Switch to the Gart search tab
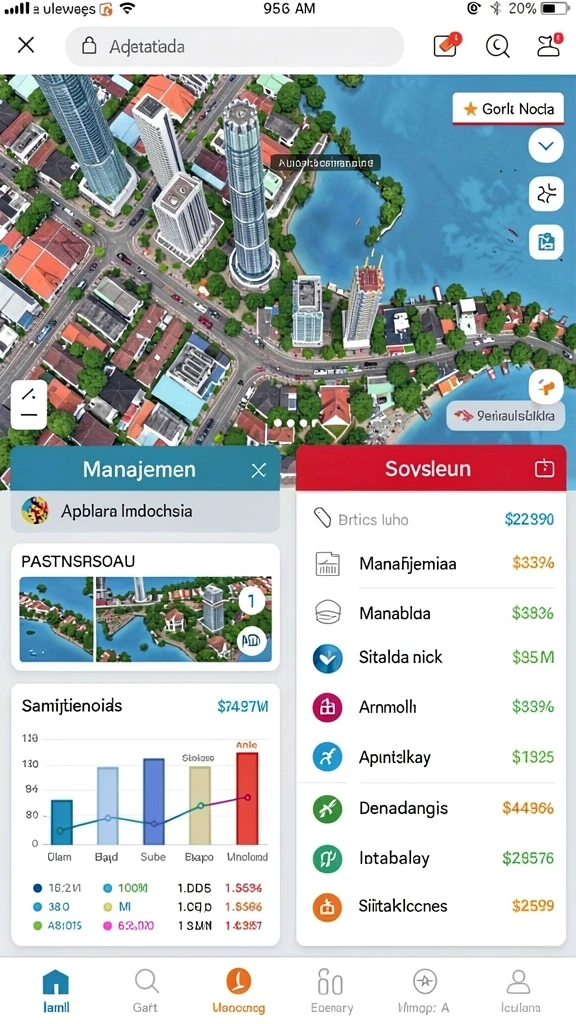576x1024 pixels. 146,990
